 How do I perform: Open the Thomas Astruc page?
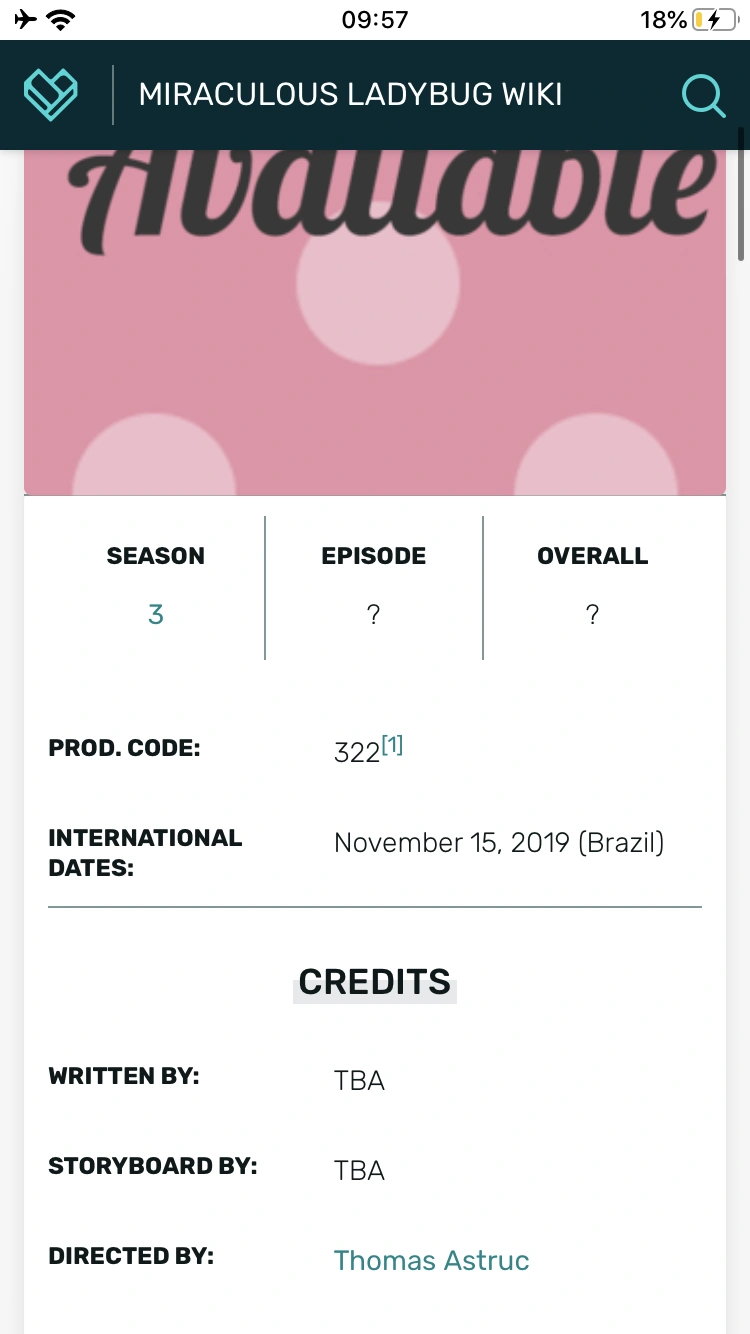coord(431,1260)
